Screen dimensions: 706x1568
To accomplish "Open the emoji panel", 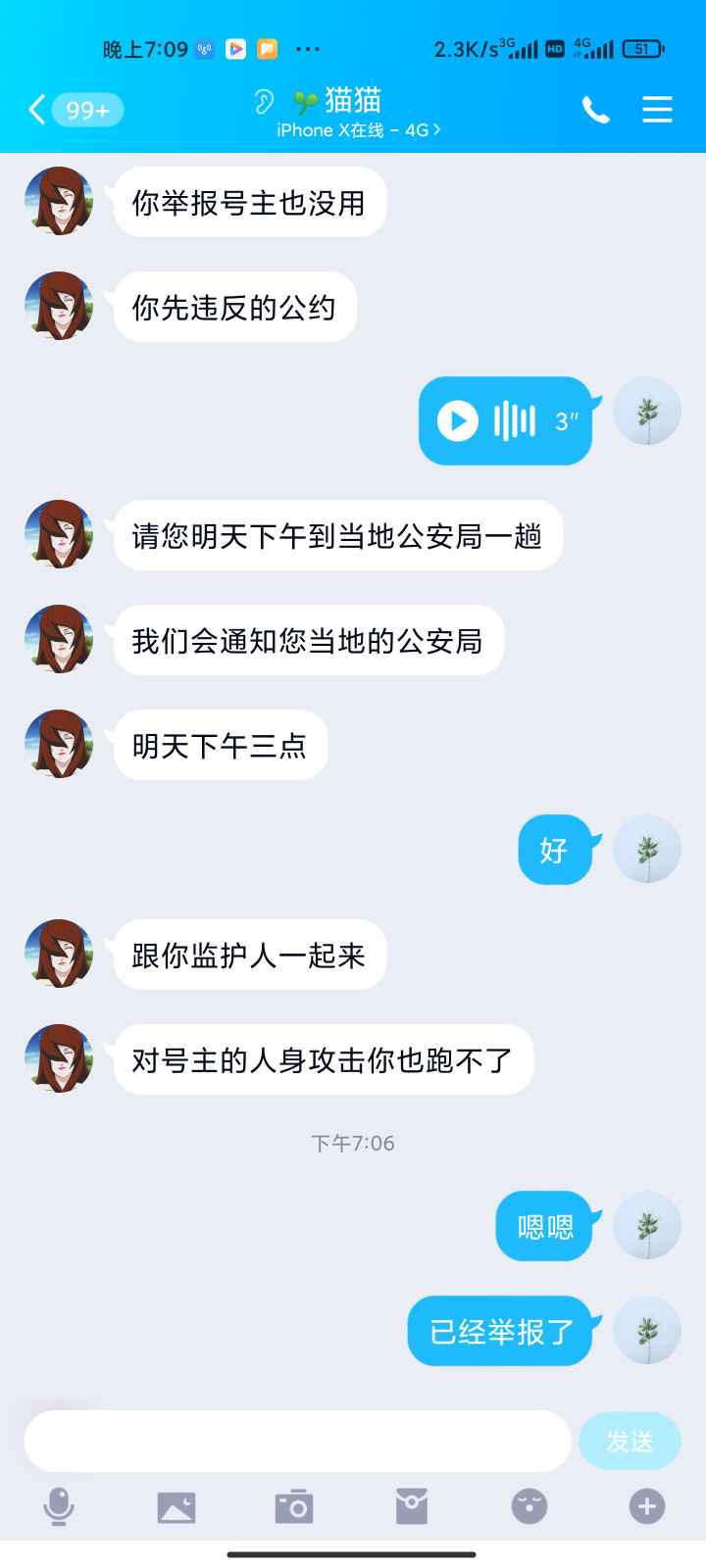I will 529,1507.
